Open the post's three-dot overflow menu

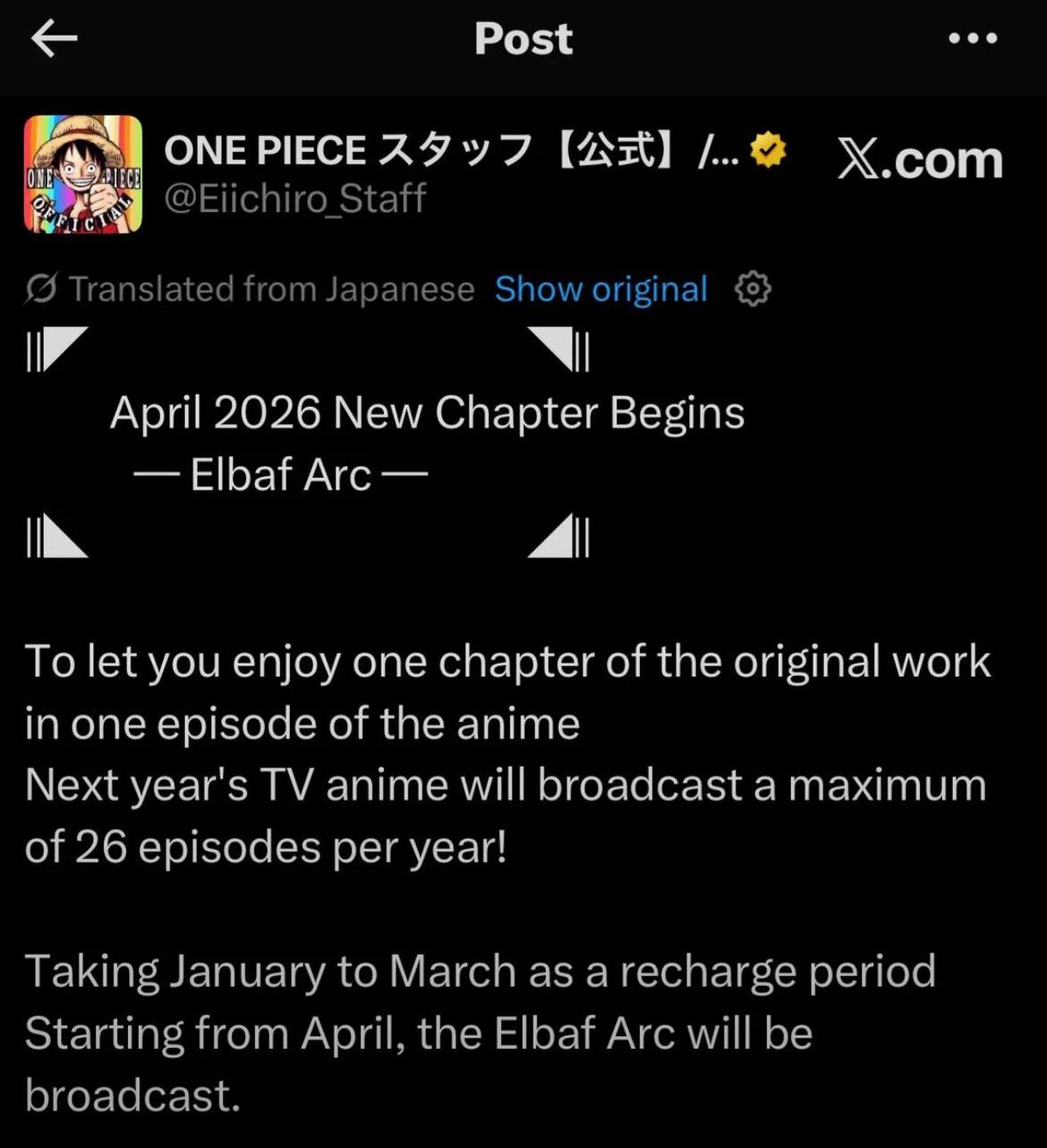(x=972, y=38)
